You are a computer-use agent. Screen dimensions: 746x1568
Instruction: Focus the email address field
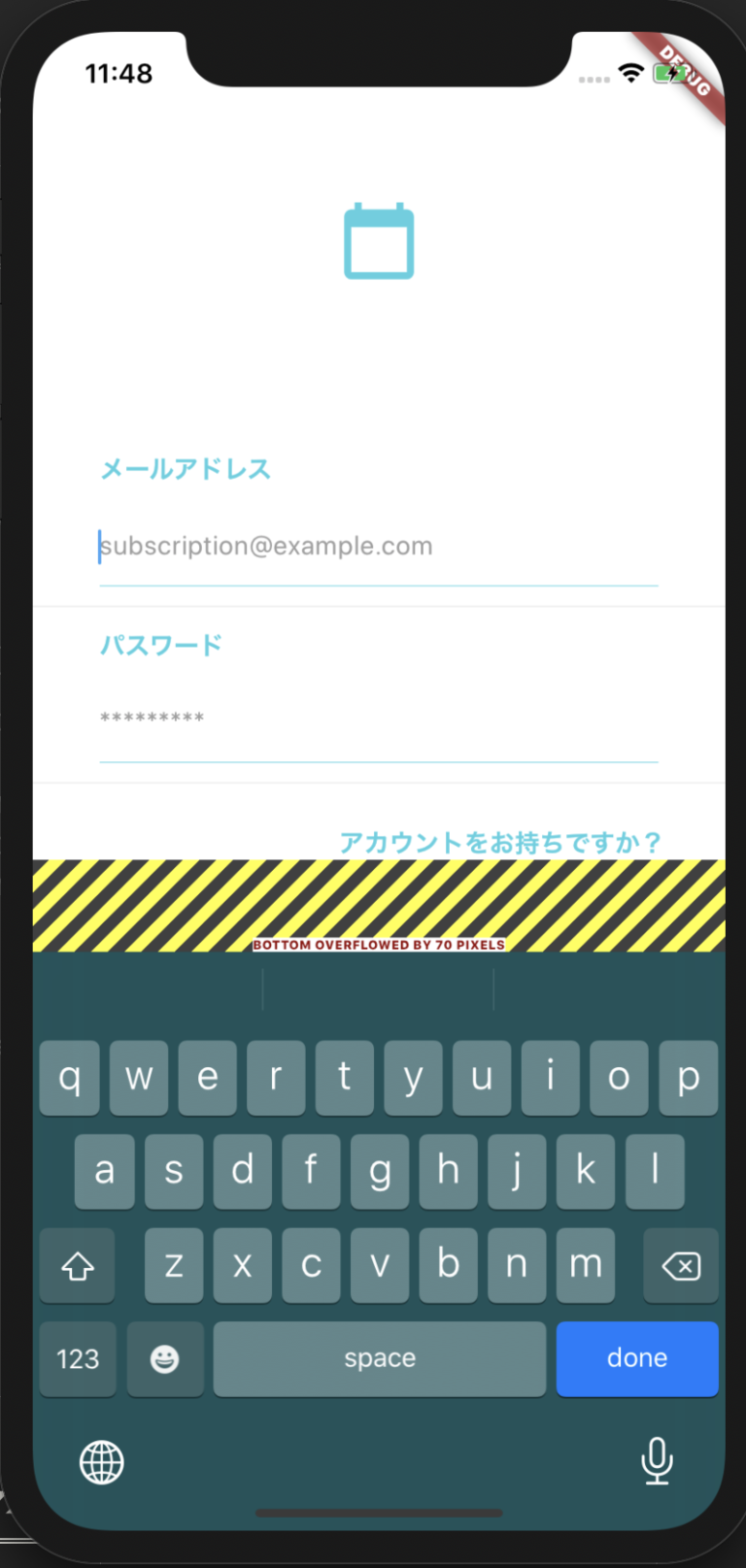379,547
